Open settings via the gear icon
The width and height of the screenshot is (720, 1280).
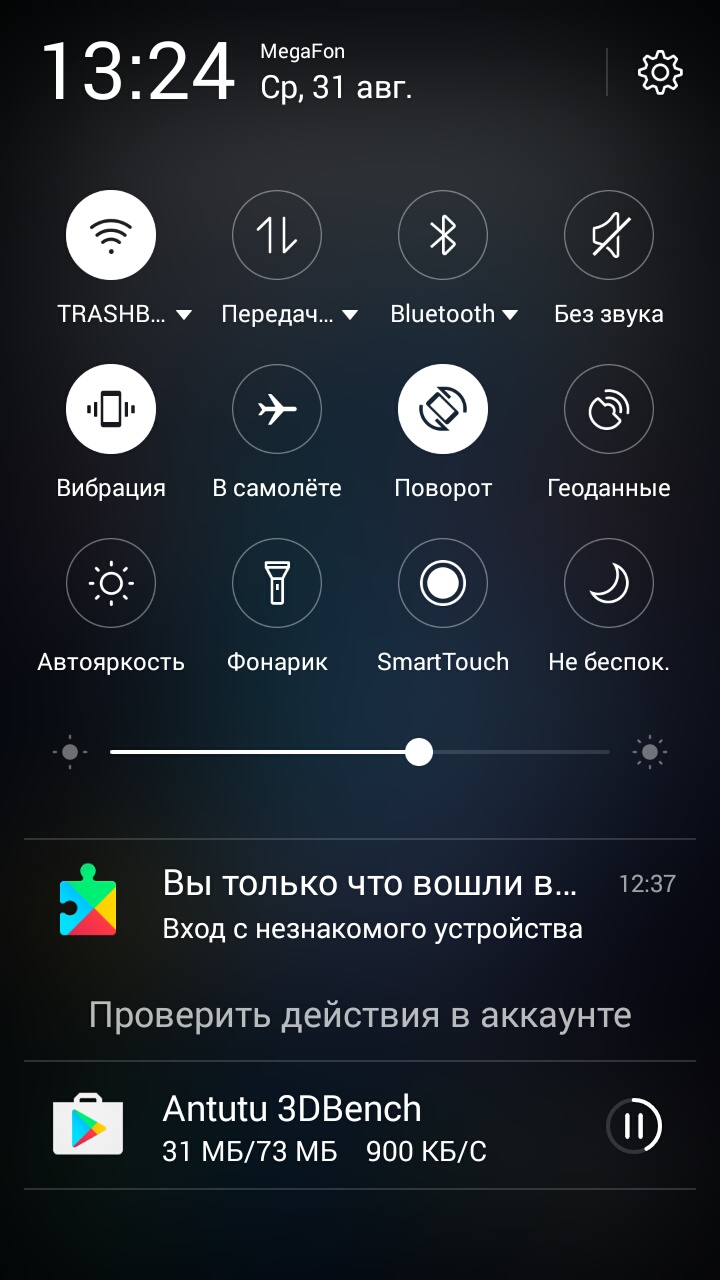[660, 73]
